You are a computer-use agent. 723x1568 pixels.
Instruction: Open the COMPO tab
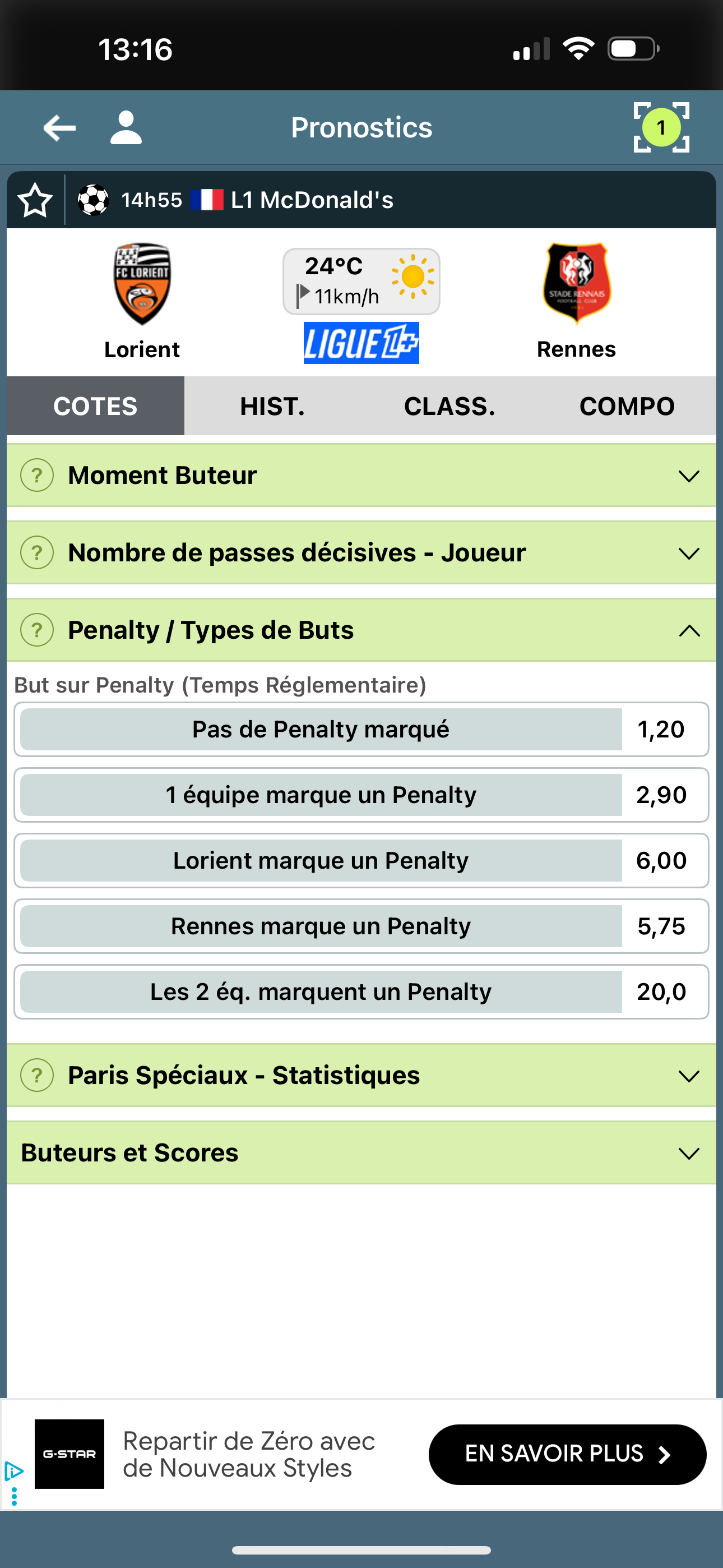pos(627,406)
